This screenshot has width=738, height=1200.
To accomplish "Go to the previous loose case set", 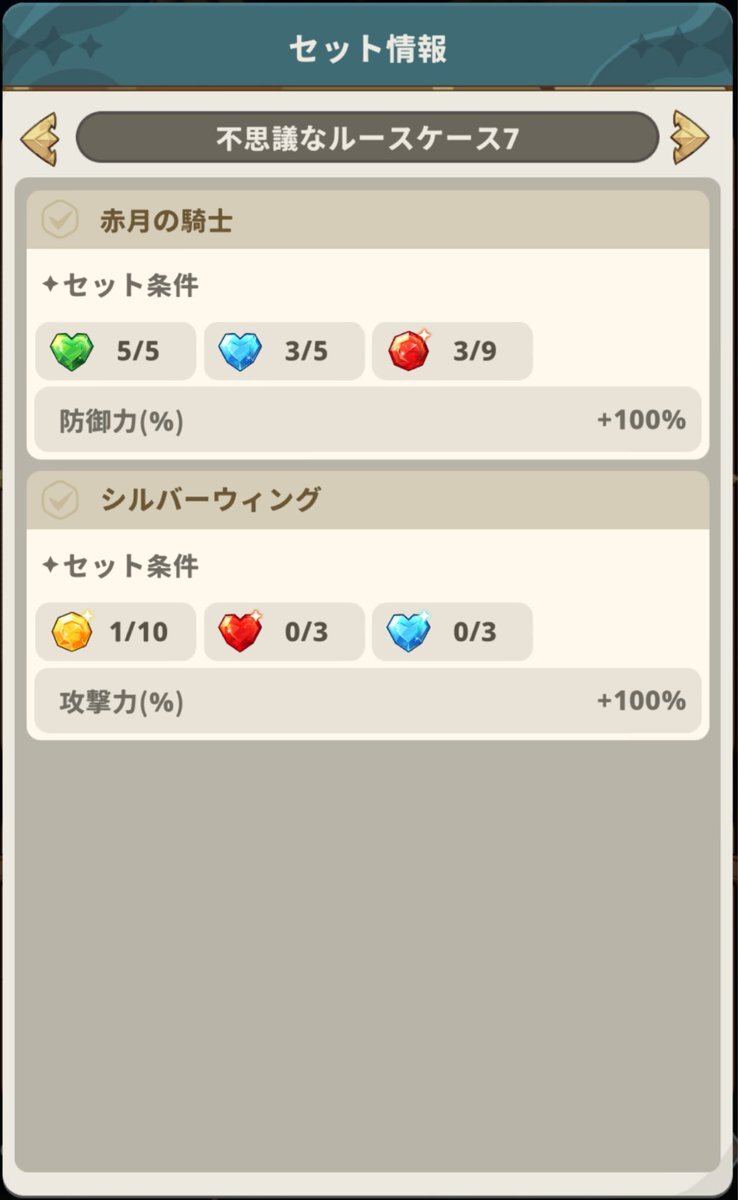I will (x=39, y=138).
